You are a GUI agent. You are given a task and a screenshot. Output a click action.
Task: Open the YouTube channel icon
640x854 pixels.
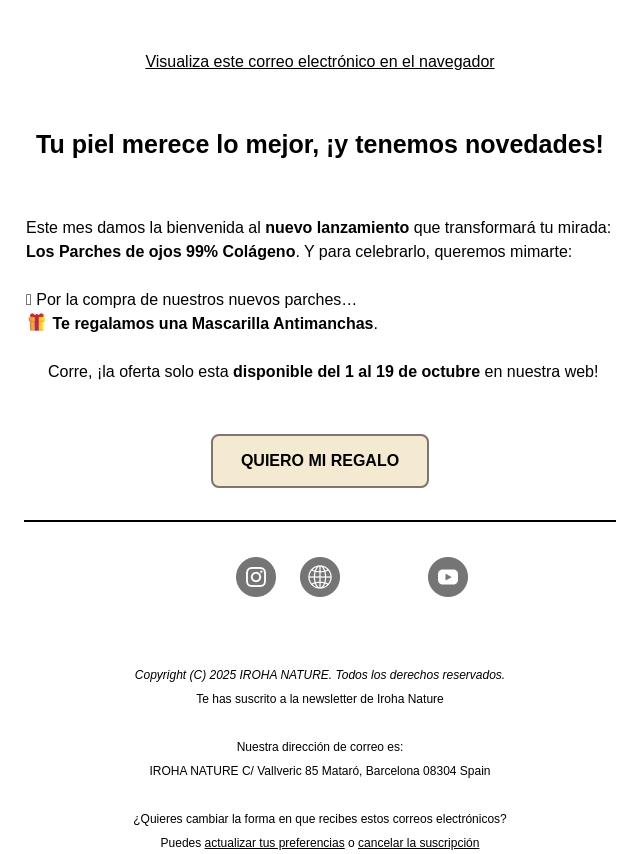tap(448, 577)
